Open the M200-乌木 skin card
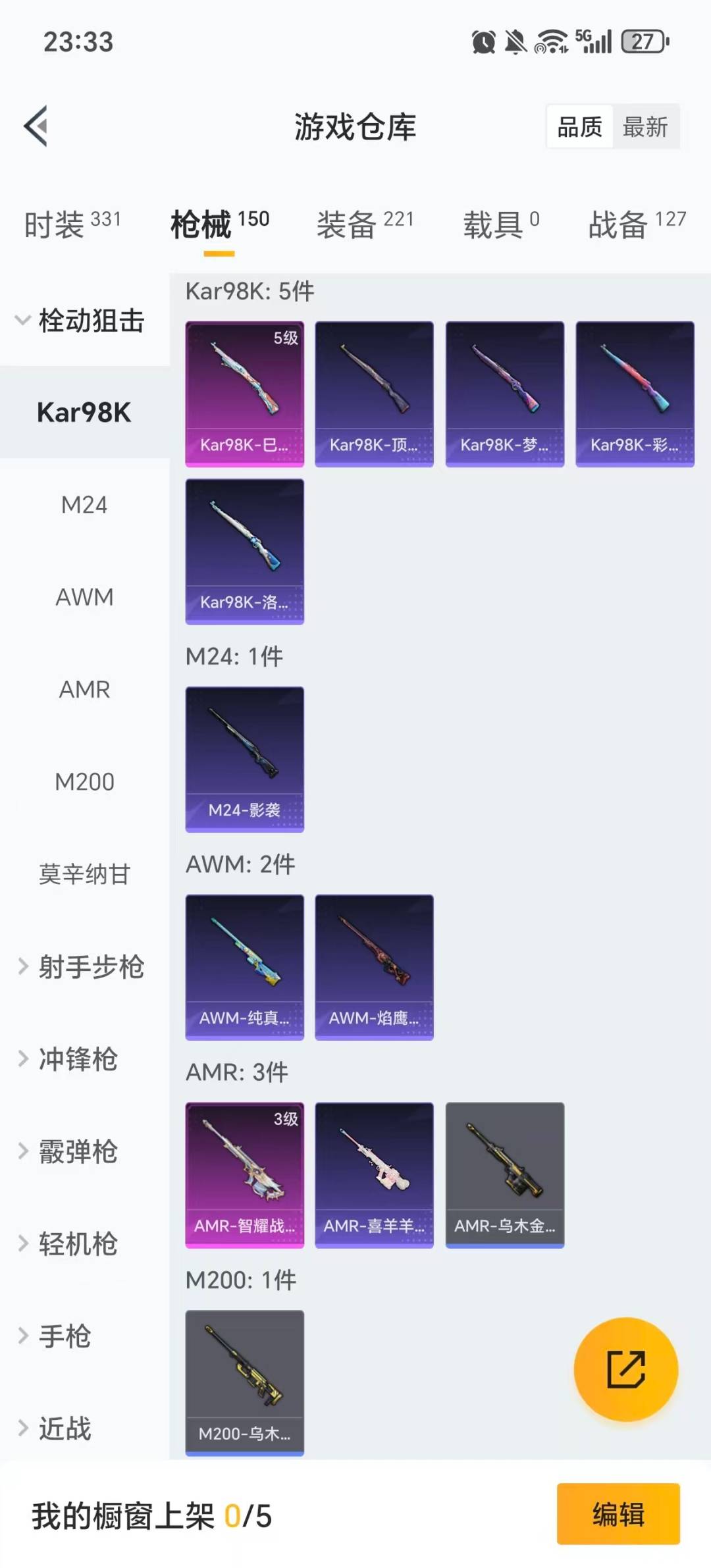The height and width of the screenshot is (1568, 711). 244,1382
